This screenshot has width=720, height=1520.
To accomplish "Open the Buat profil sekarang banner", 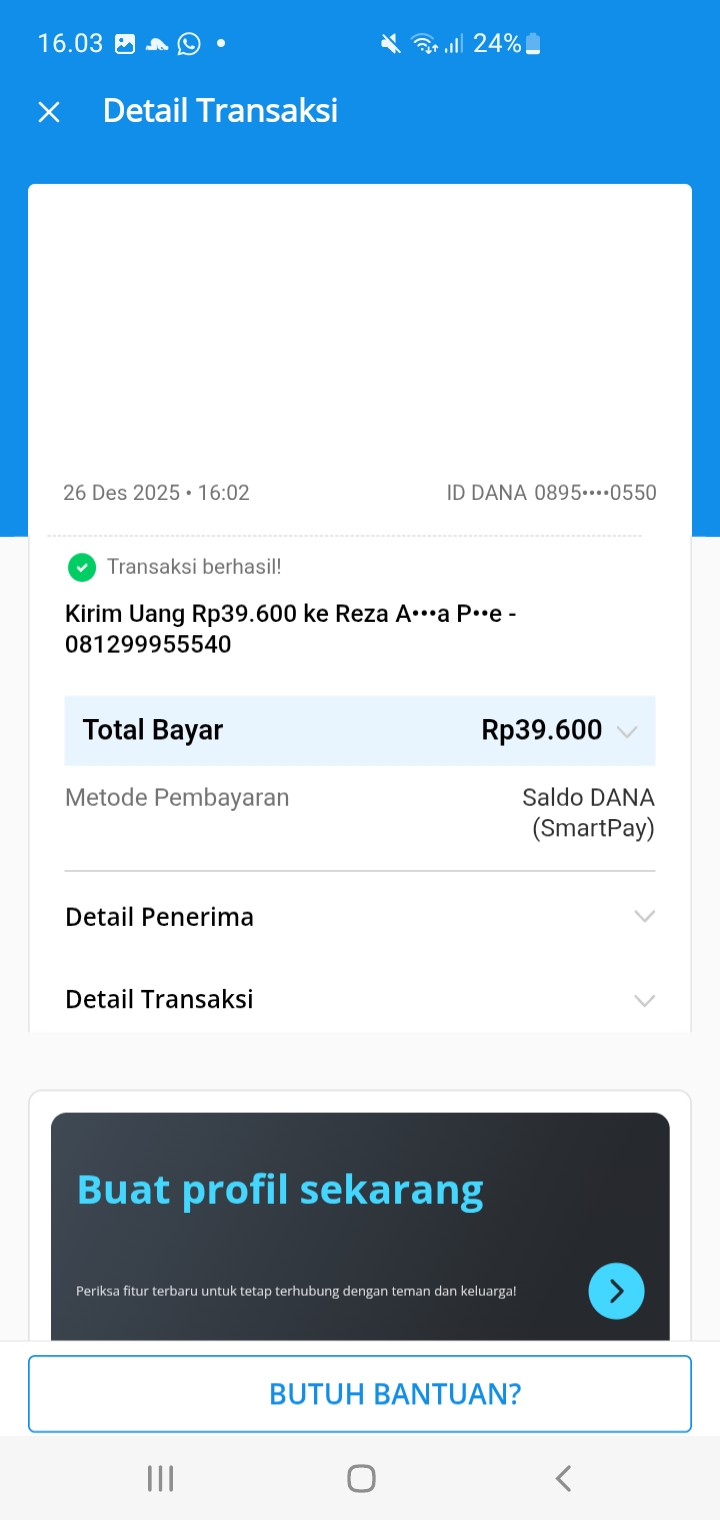I will pos(616,1291).
